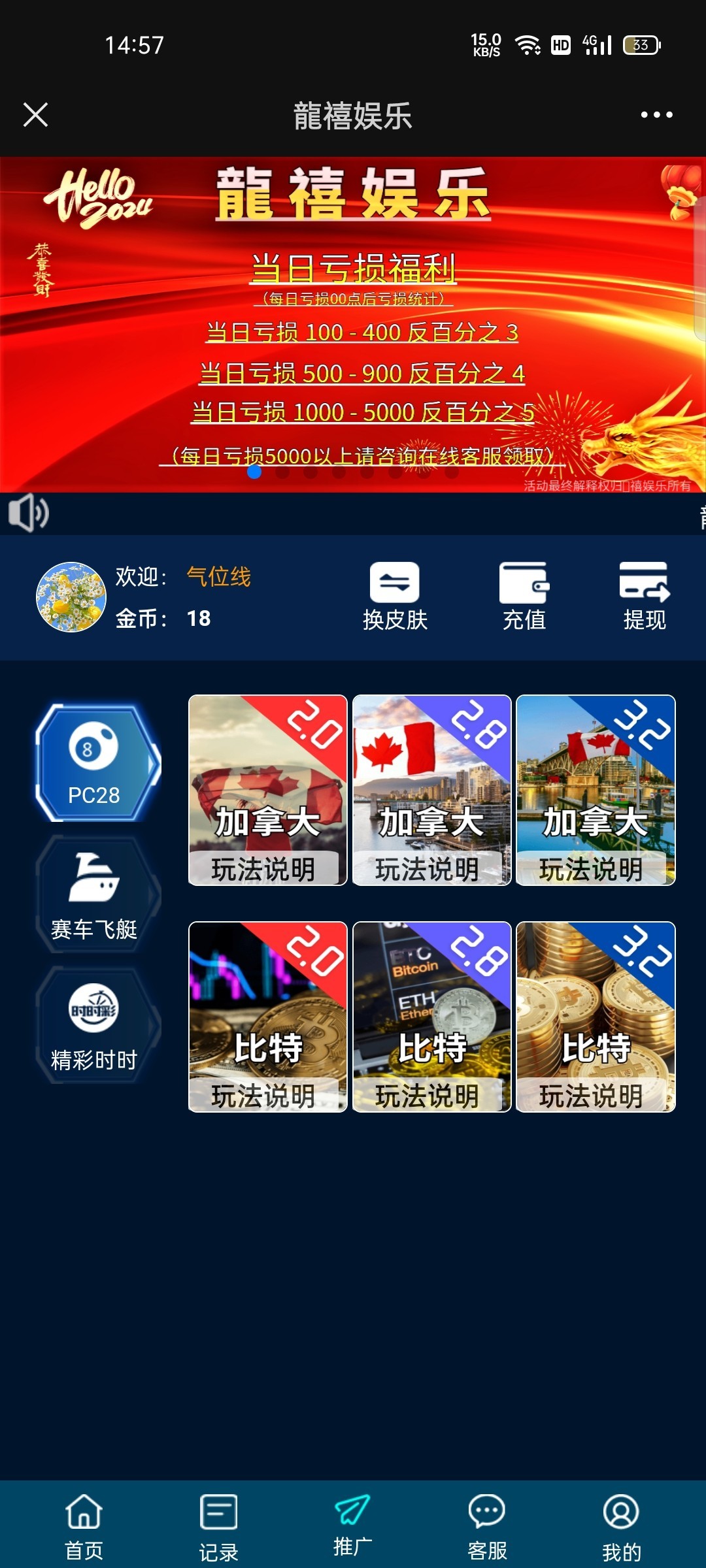Image resolution: width=706 pixels, height=1568 pixels.
Task: Select the 赛车飞艇 category
Action: 95,895
